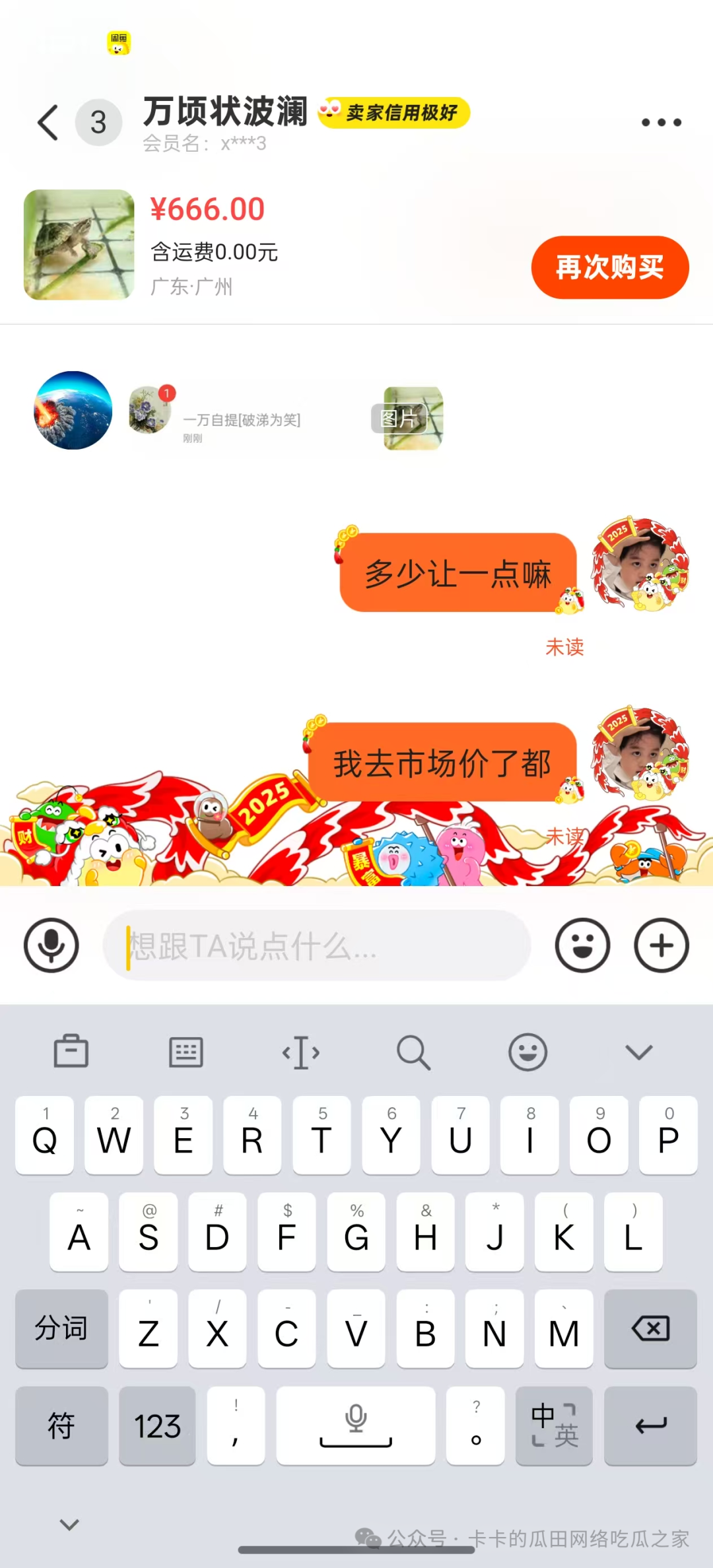Open the incoming message notification avatar
This screenshot has width=713, height=1568.
(x=150, y=411)
